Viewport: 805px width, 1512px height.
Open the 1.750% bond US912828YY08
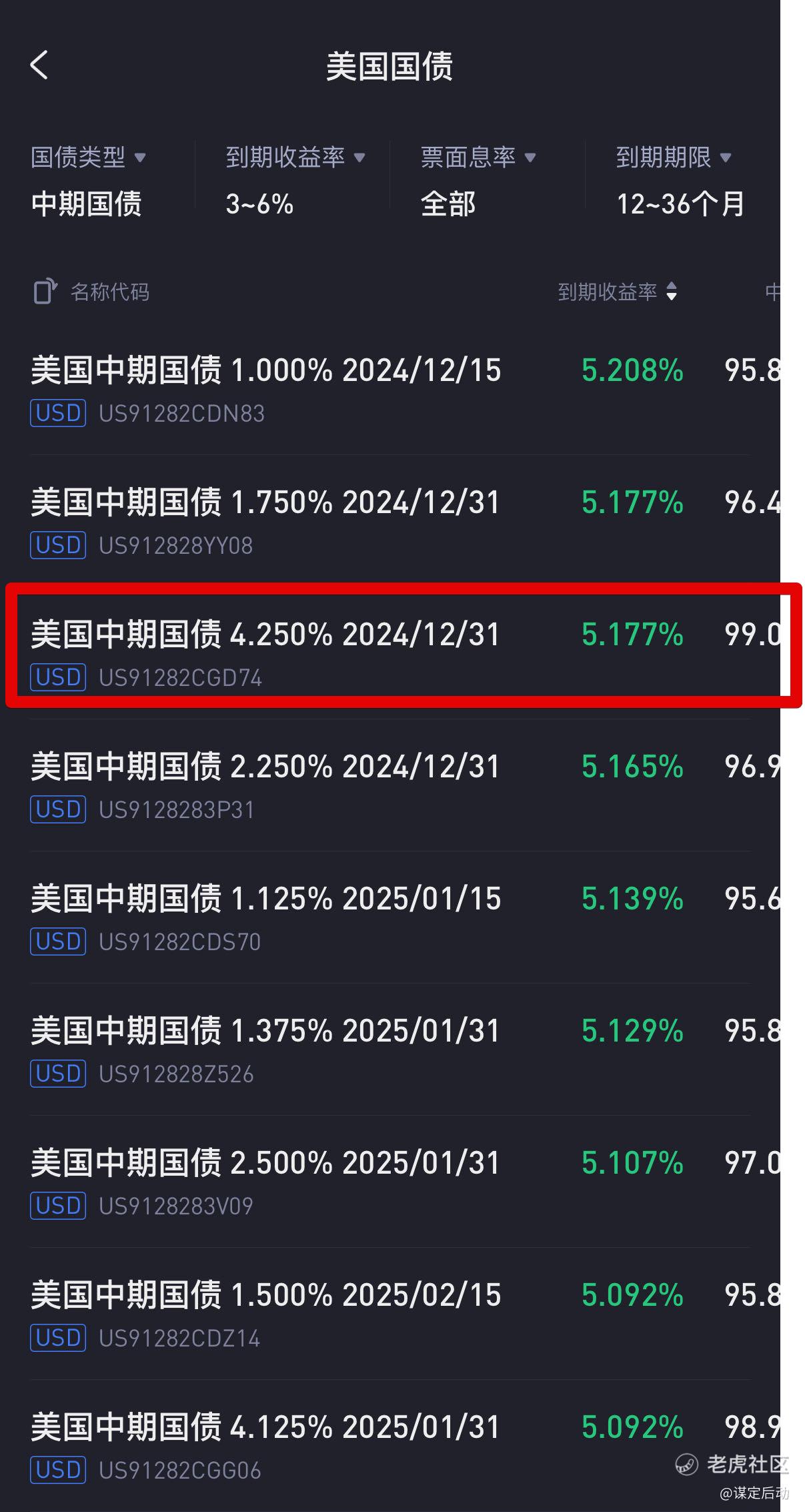click(390, 521)
